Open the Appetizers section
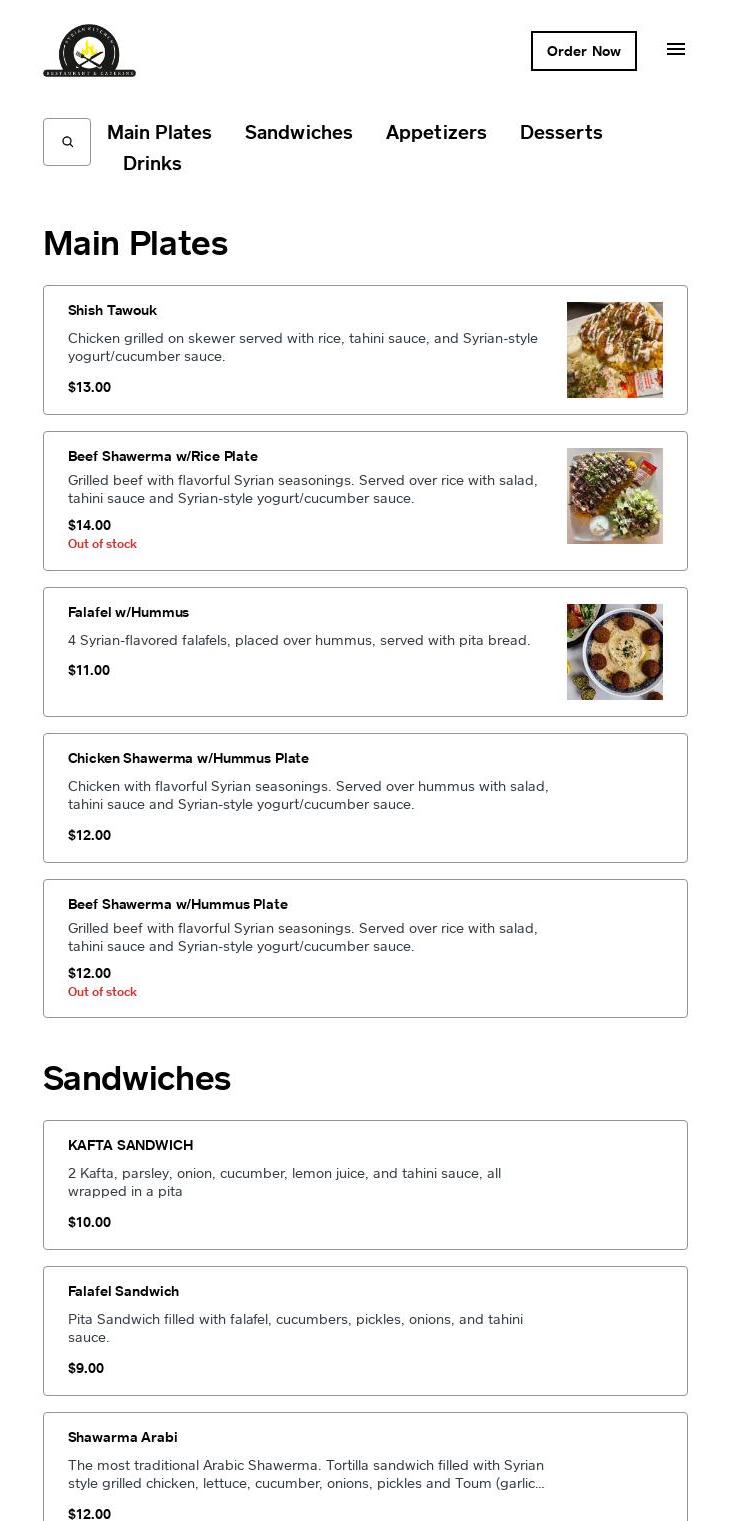 pyautogui.click(x=436, y=132)
